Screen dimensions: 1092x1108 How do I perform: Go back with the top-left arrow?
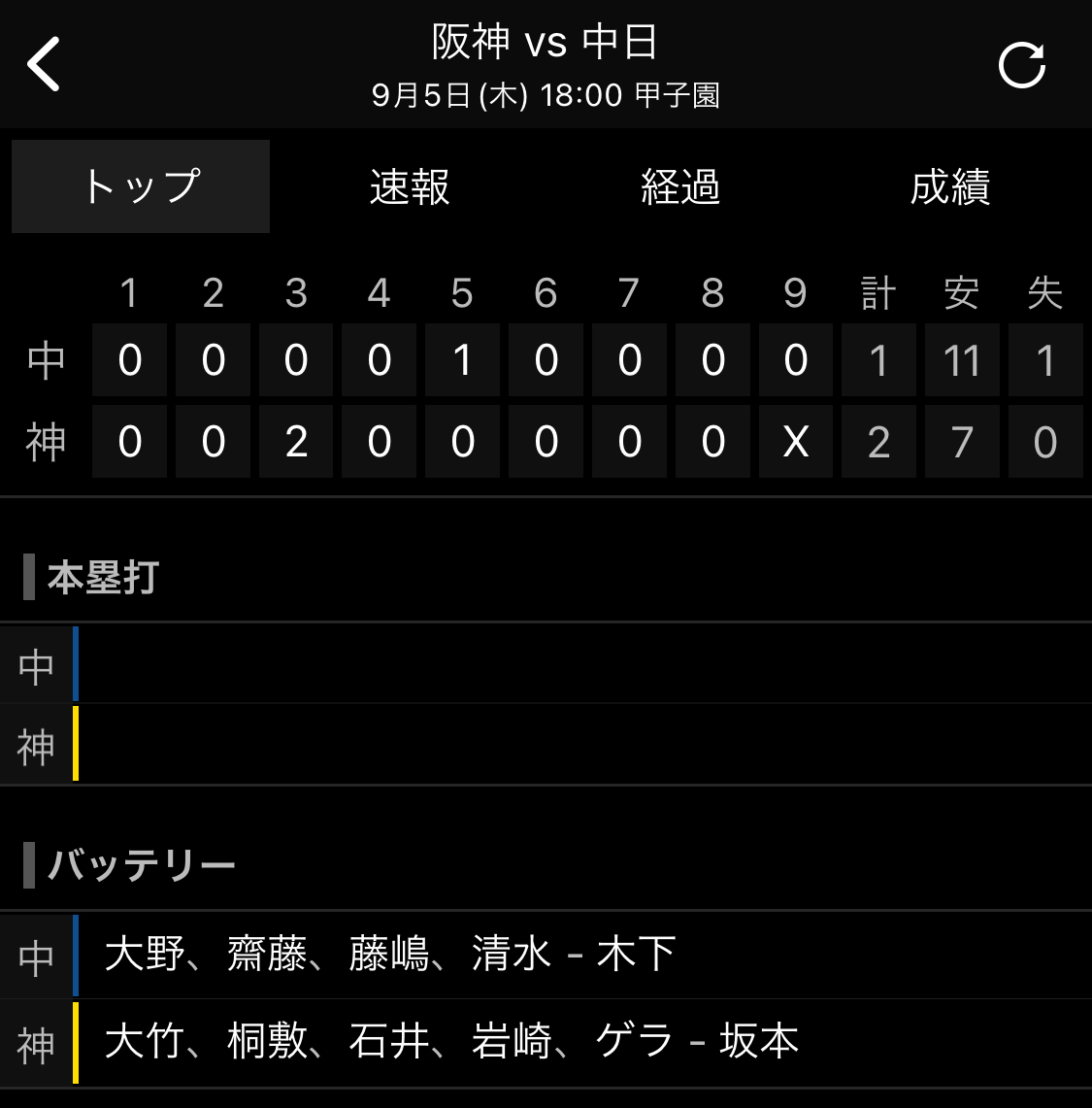click(x=44, y=64)
